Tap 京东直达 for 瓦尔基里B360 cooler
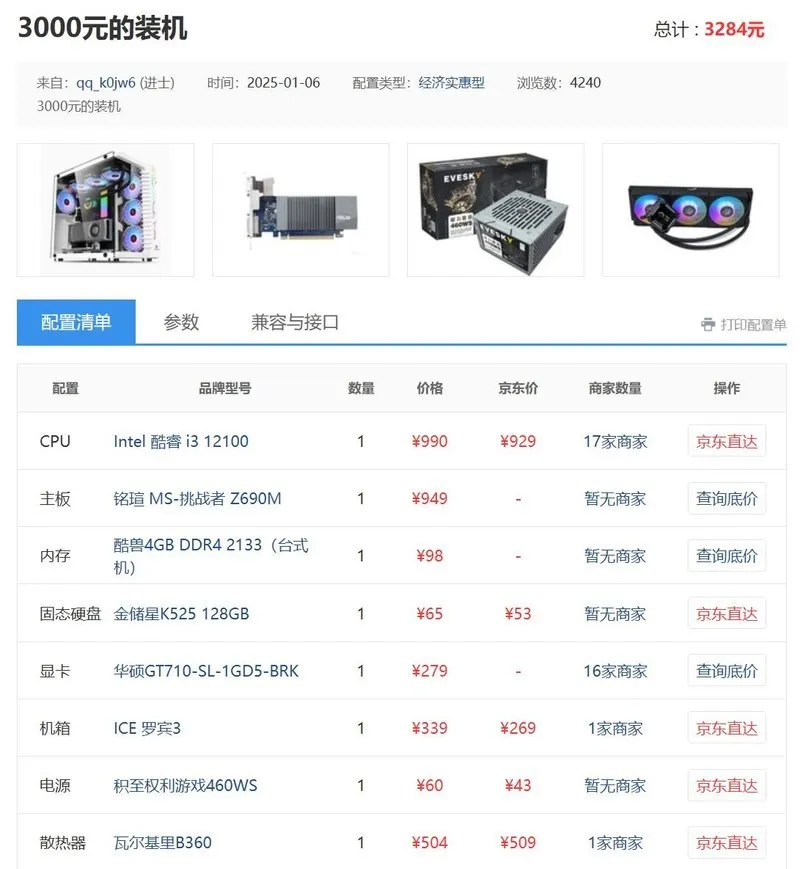The image size is (800, 869). 726,843
